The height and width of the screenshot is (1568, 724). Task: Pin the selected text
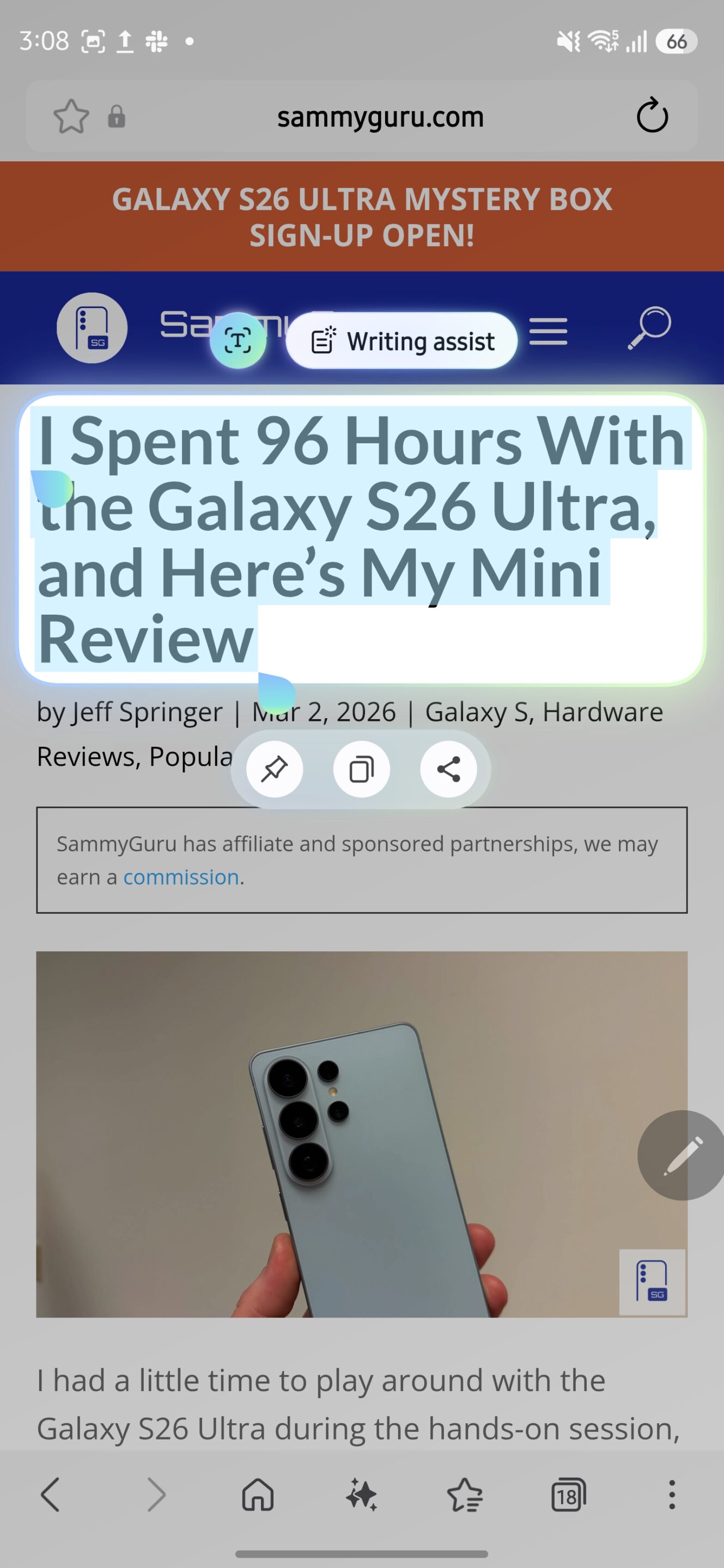(x=275, y=769)
